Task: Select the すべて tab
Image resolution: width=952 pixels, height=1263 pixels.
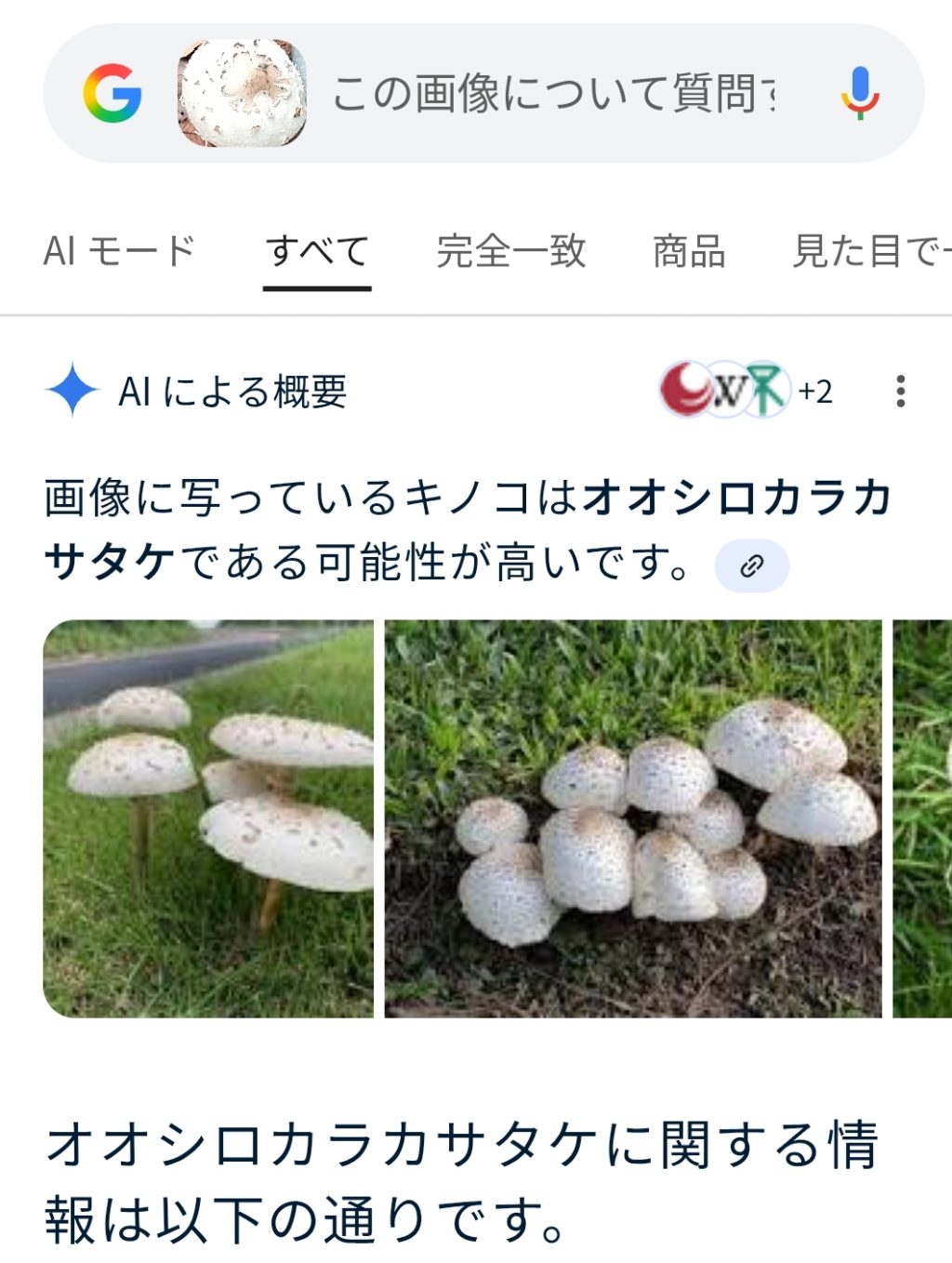Action: coord(317,251)
